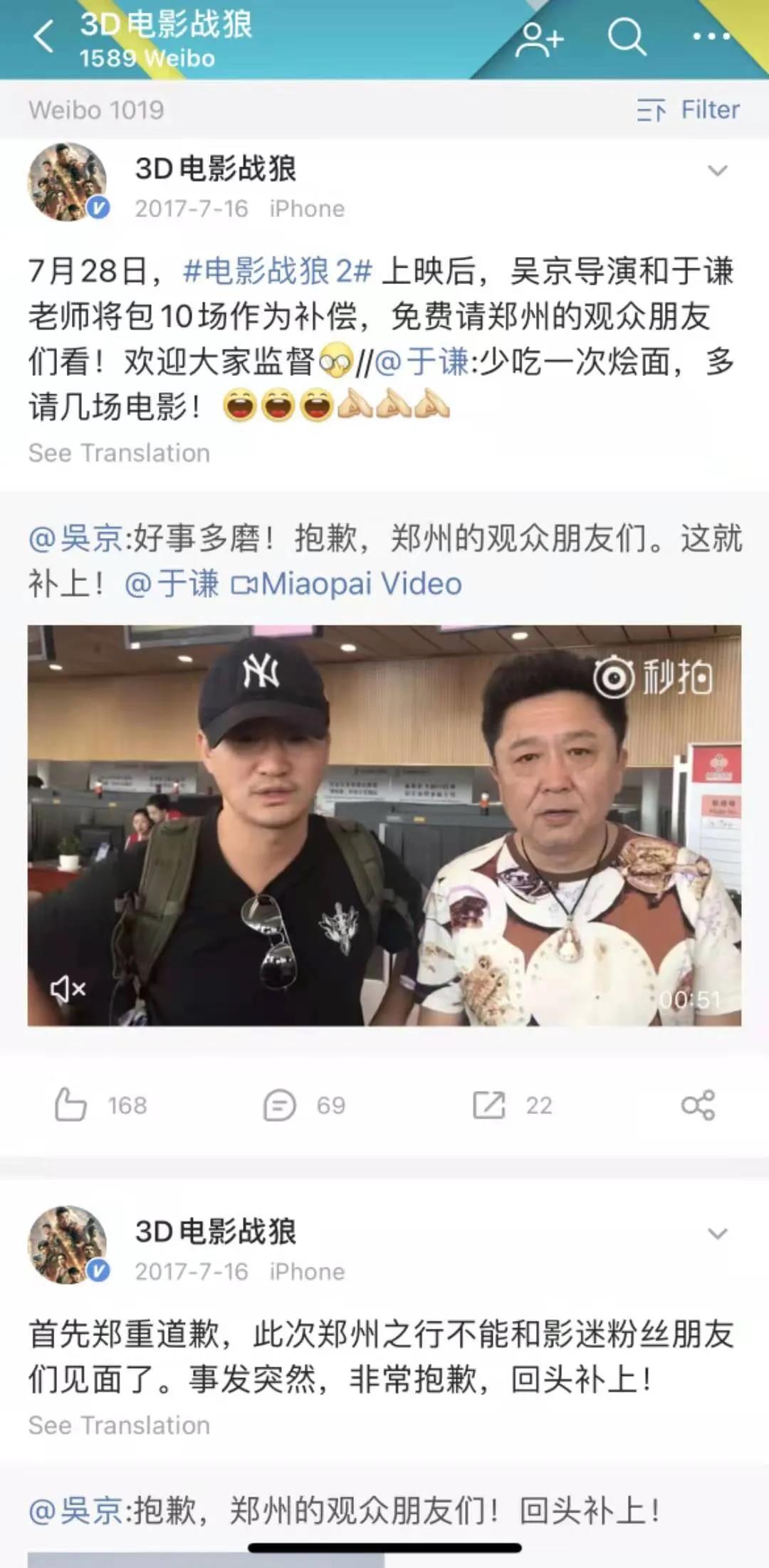Open the Filter options
This screenshot has width=769, height=1568.
[689, 110]
